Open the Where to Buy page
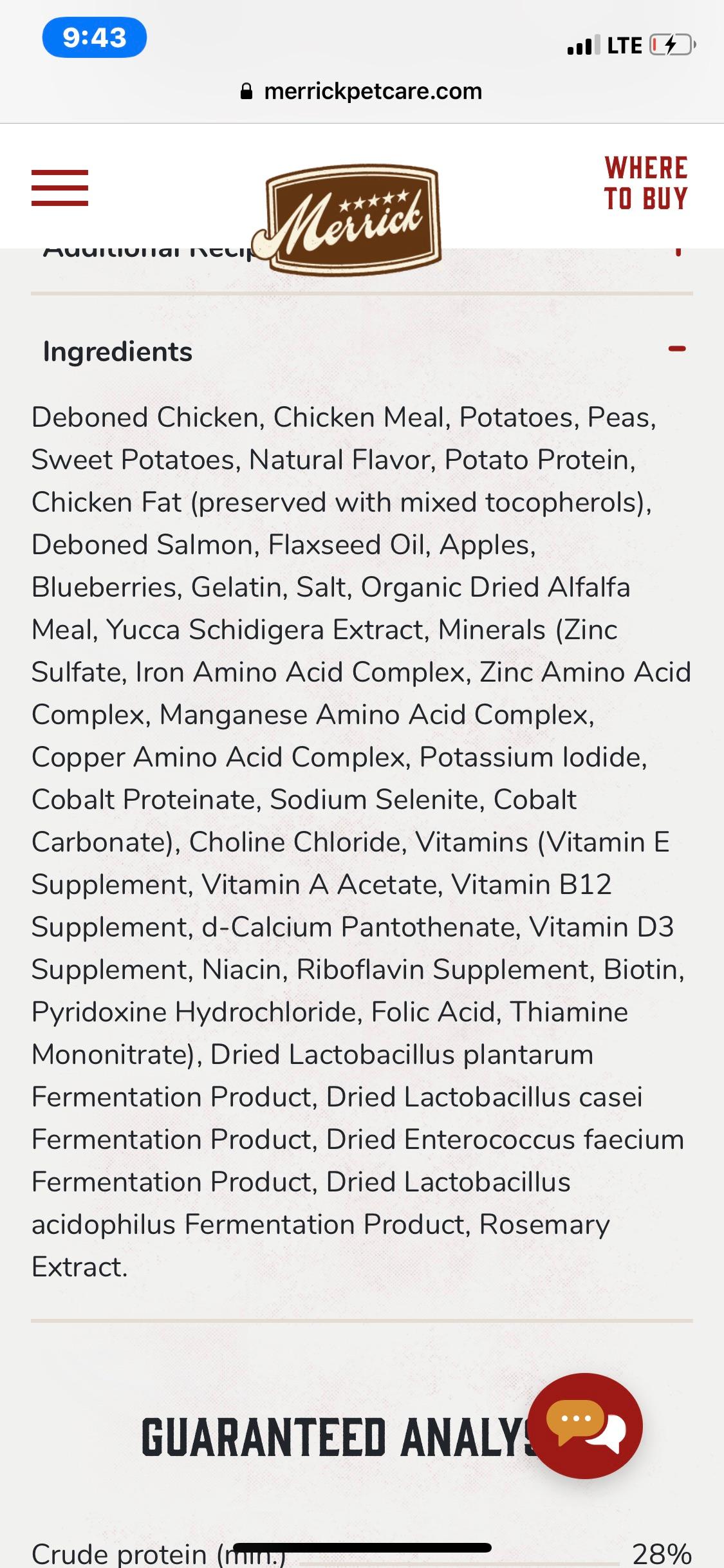 coord(645,183)
